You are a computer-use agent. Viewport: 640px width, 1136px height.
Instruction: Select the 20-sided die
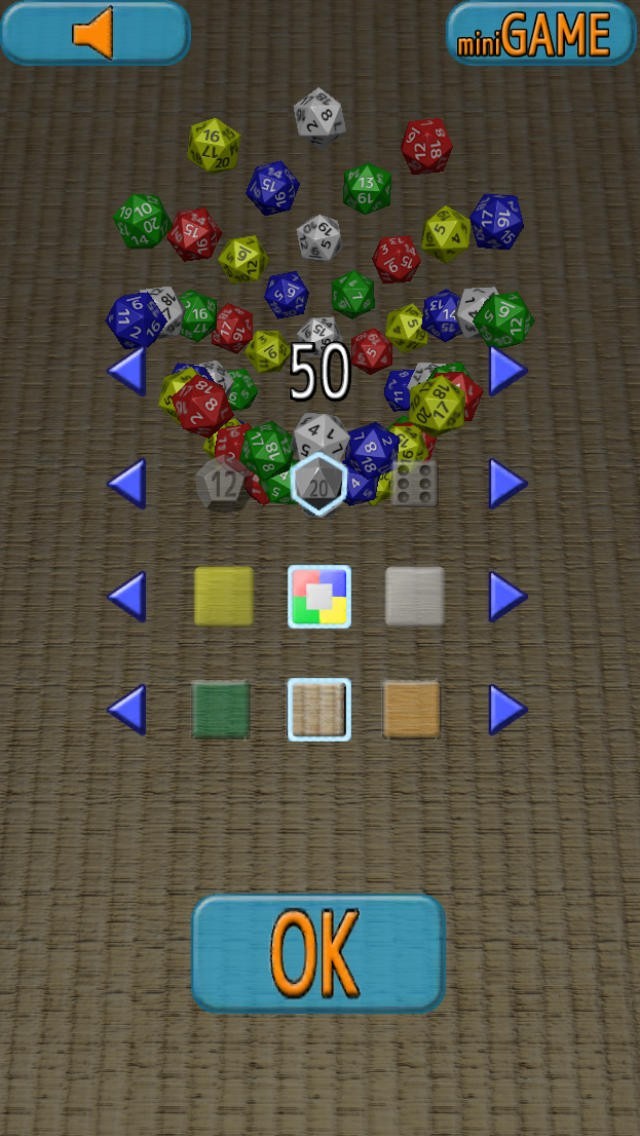click(319, 484)
